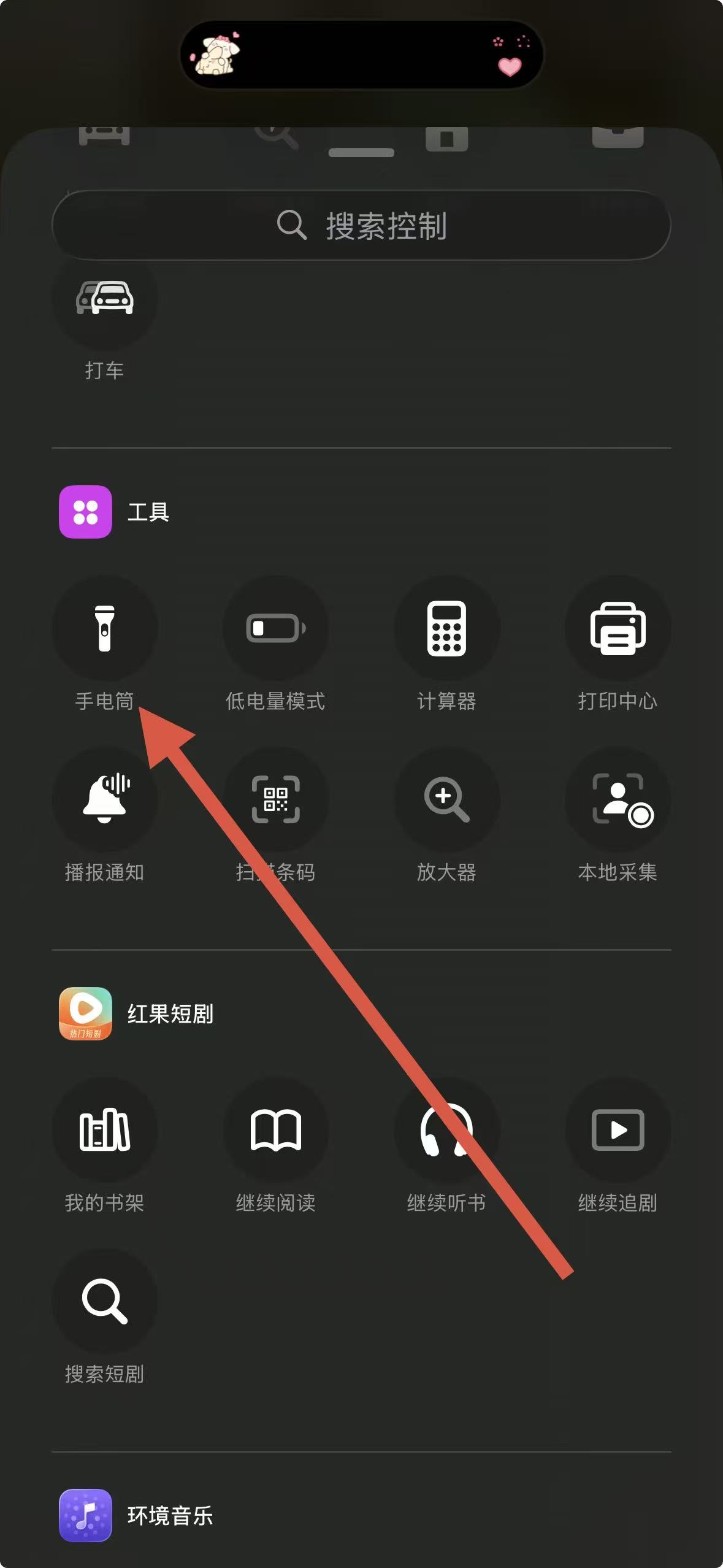The width and height of the screenshot is (723, 1568).
Task: Select the 打印中心 printer control
Action: pos(618,628)
